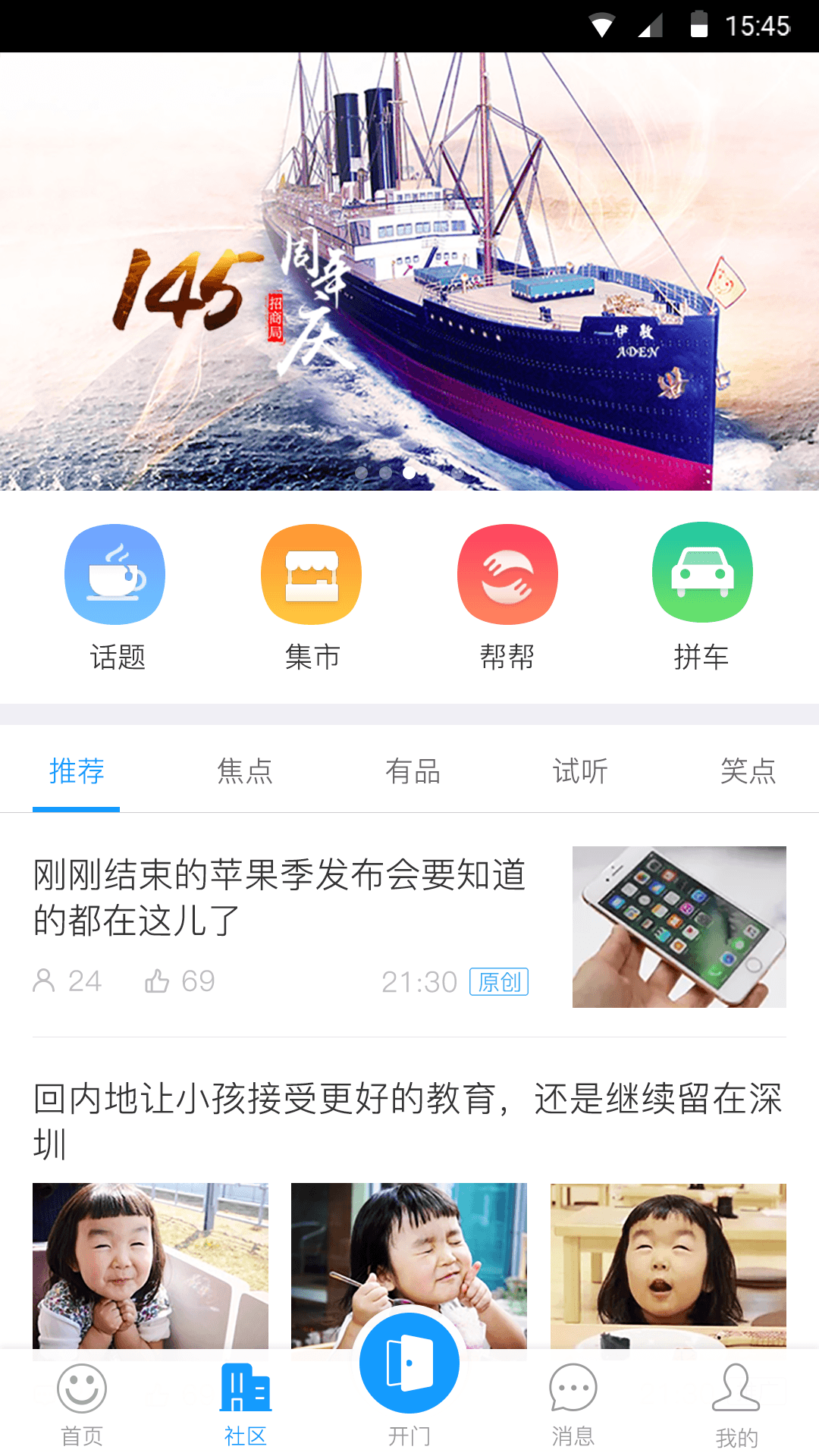819x1456 pixels.
Task: Open the 145周年庆 ship banner
Action: click(x=409, y=271)
